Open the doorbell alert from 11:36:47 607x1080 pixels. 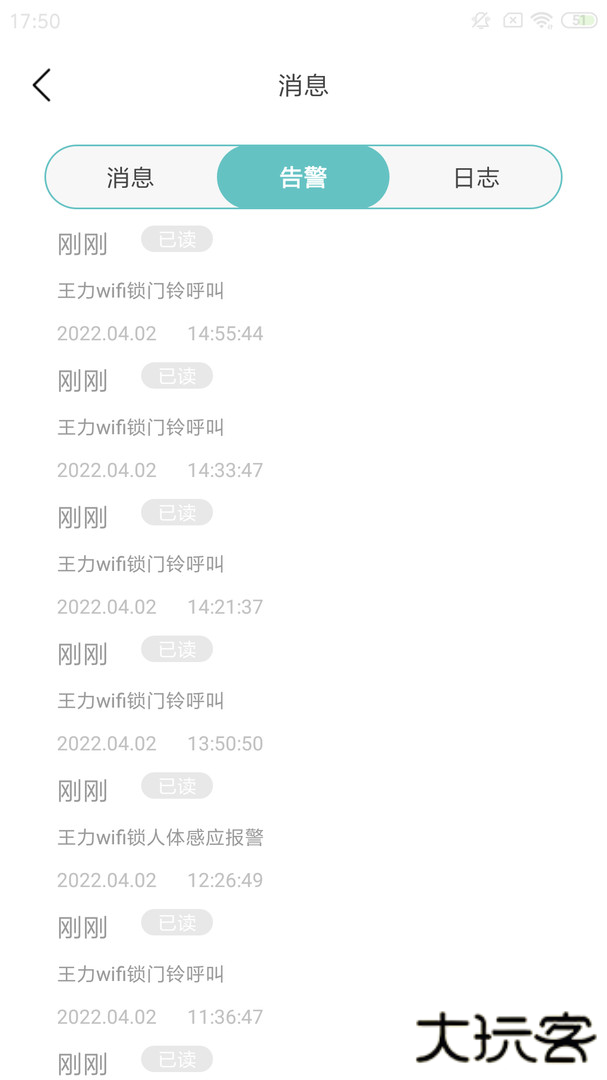141,975
